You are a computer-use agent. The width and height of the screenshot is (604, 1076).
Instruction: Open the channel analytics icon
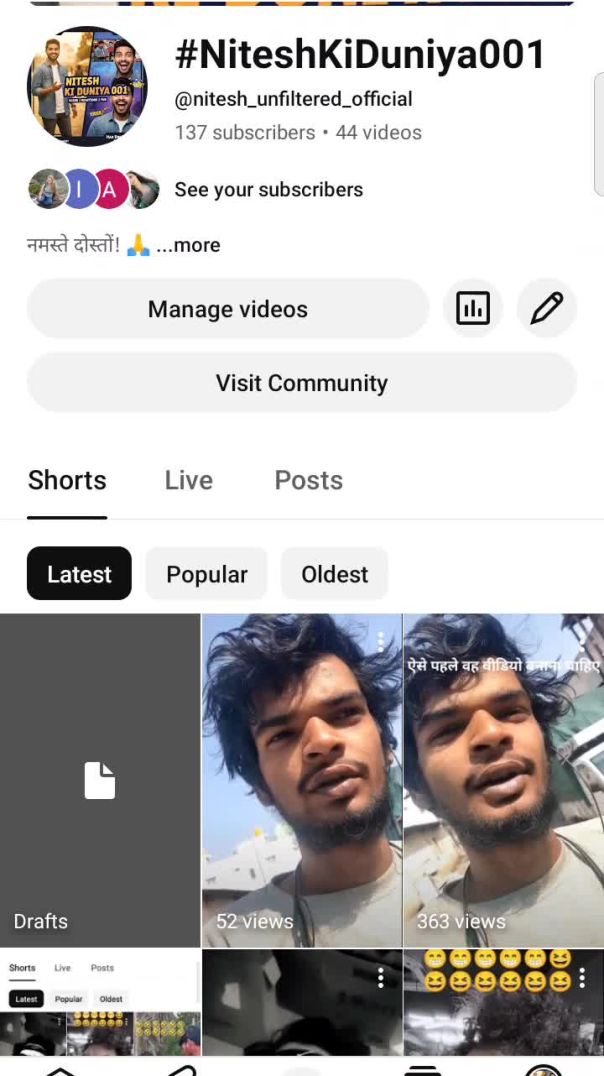[472, 309]
